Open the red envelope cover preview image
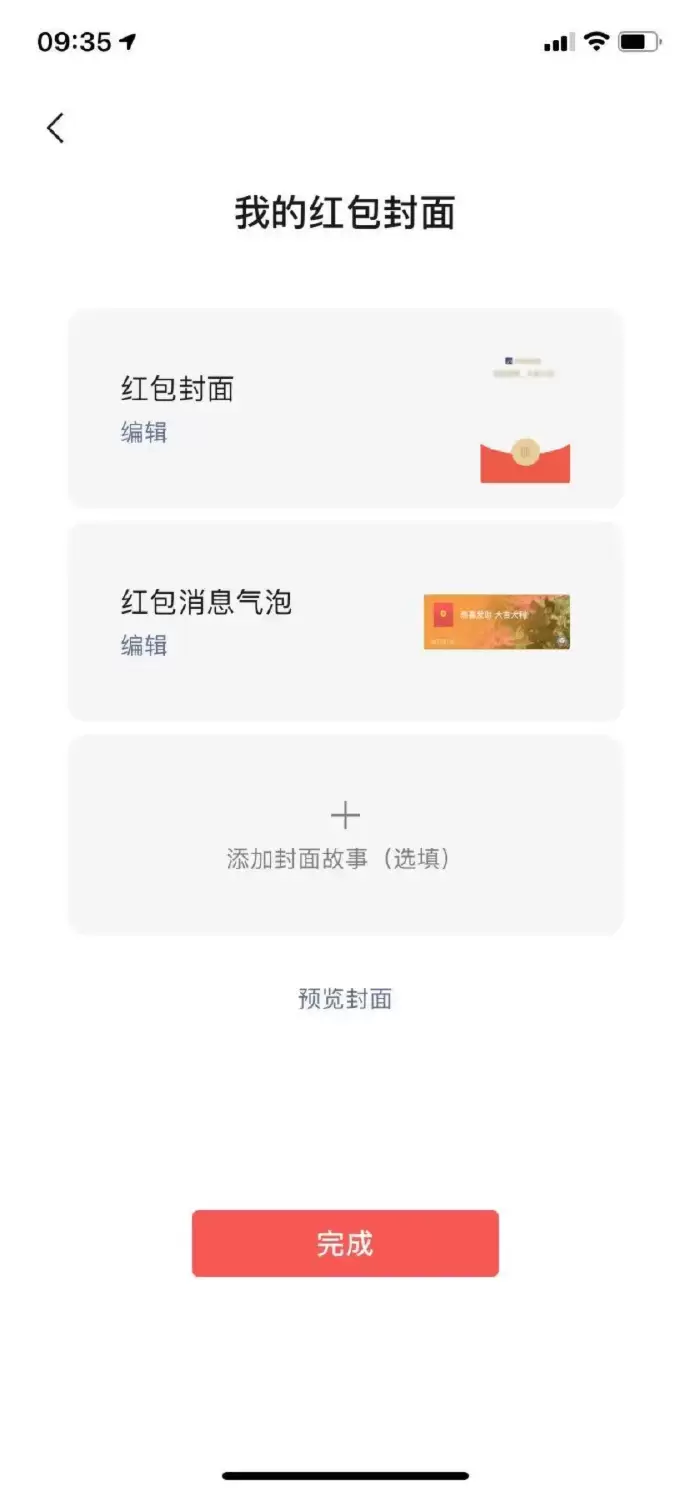Viewport: 690px width, 1493px height. 525,418
